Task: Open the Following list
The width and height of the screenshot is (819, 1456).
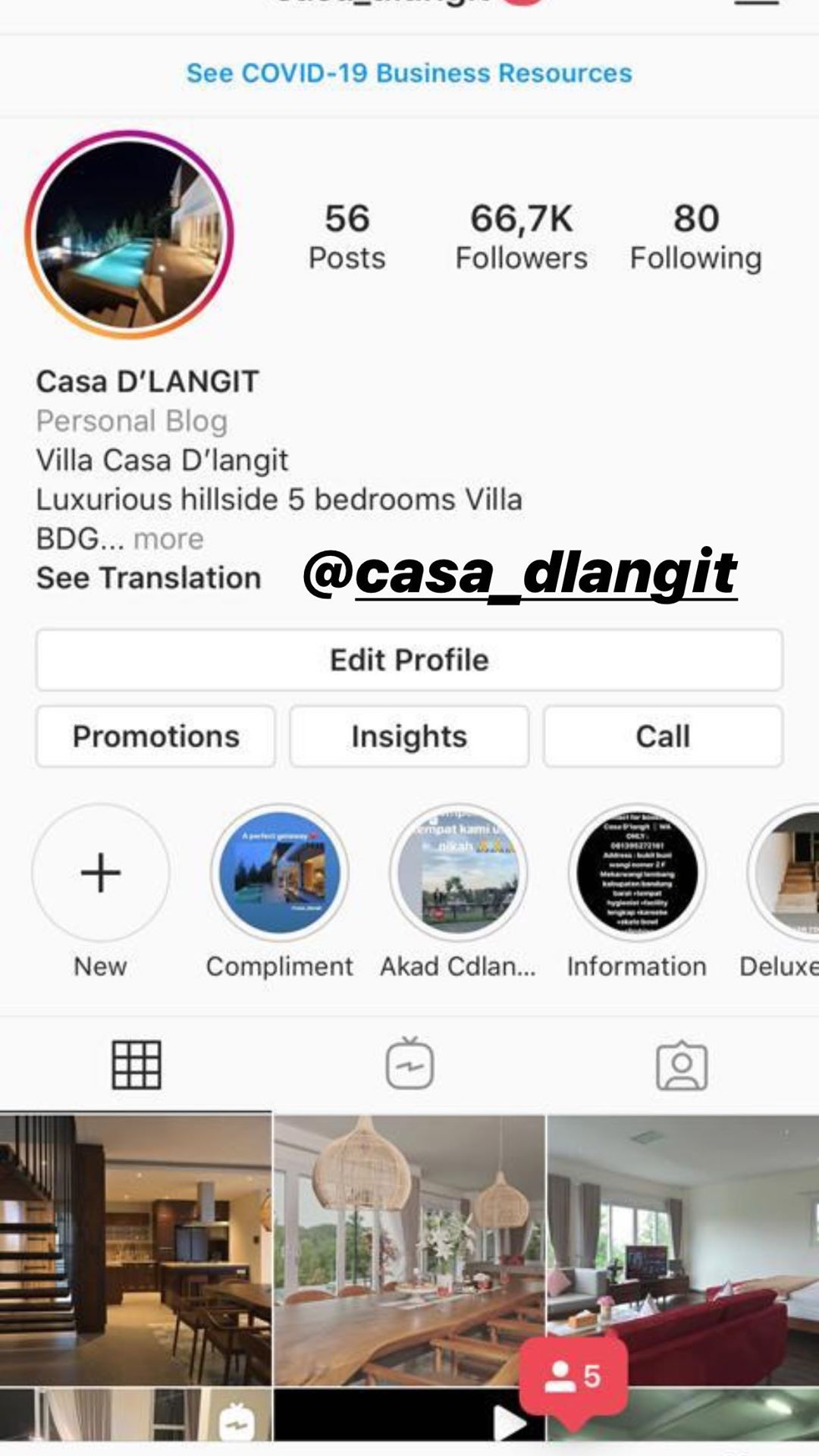Action: tap(695, 237)
